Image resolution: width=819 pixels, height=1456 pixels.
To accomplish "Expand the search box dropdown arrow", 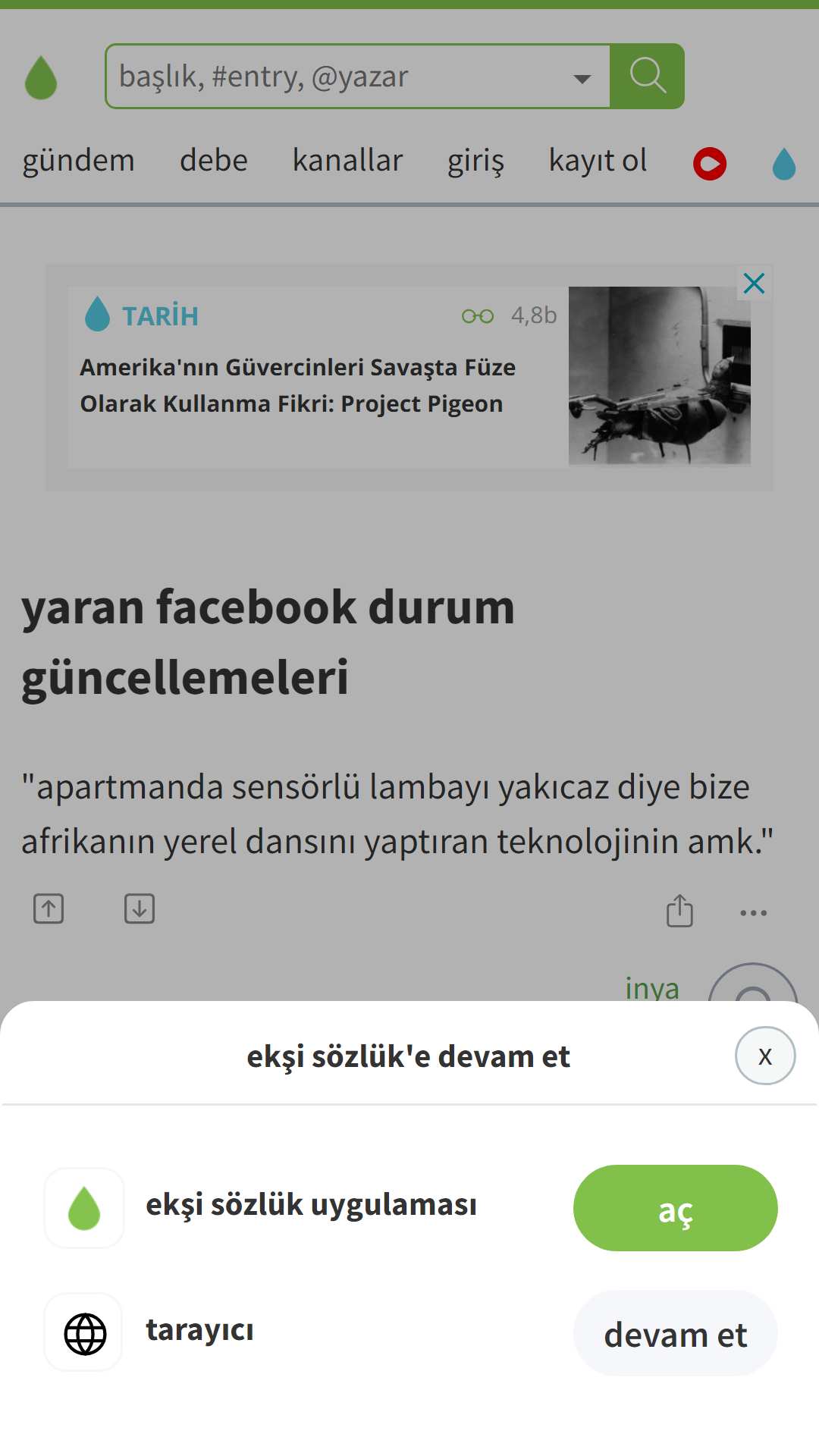I will tap(582, 78).
